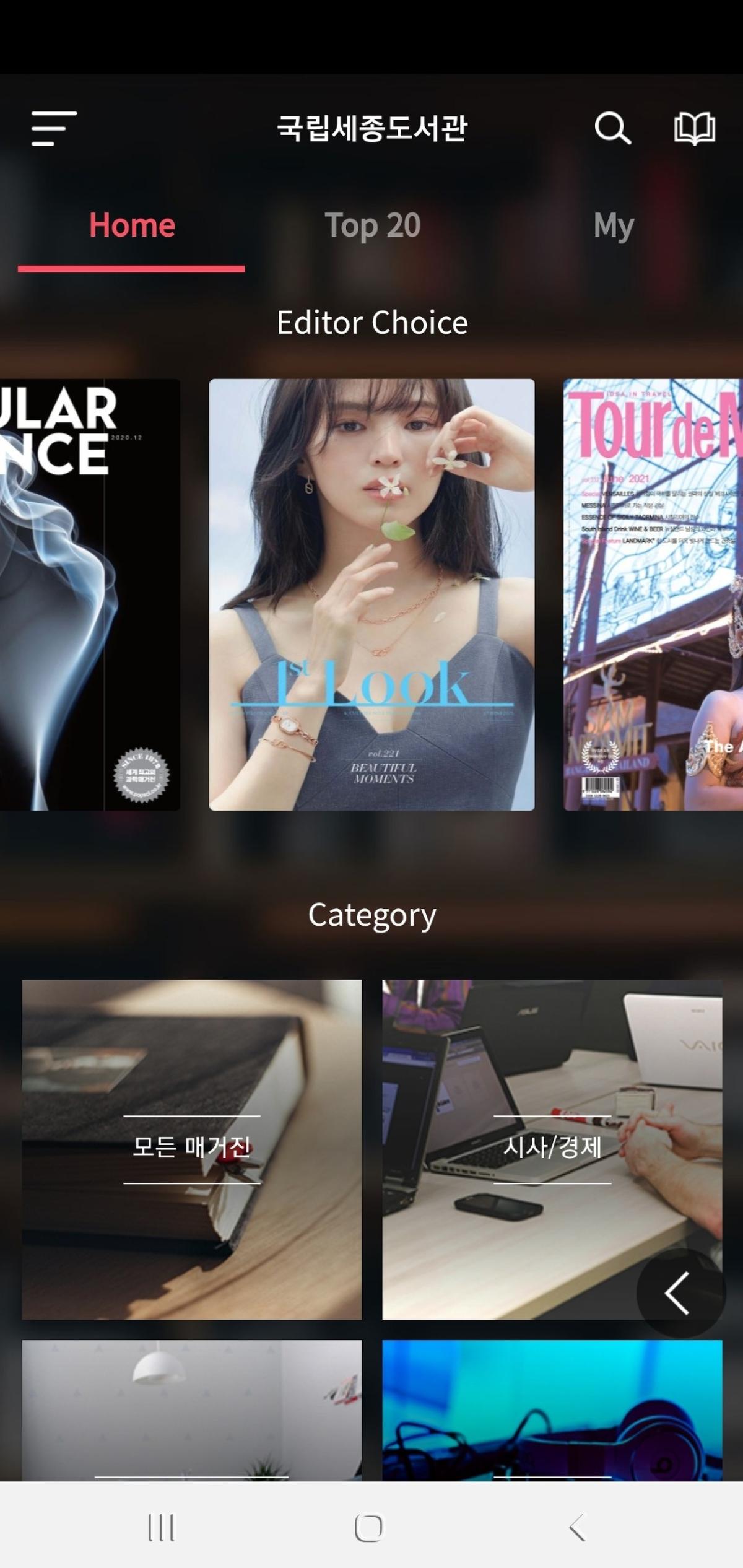The width and height of the screenshot is (743, 1568).
Task: Open the hamburger drawer menu
Action: (x=54, y=129)
